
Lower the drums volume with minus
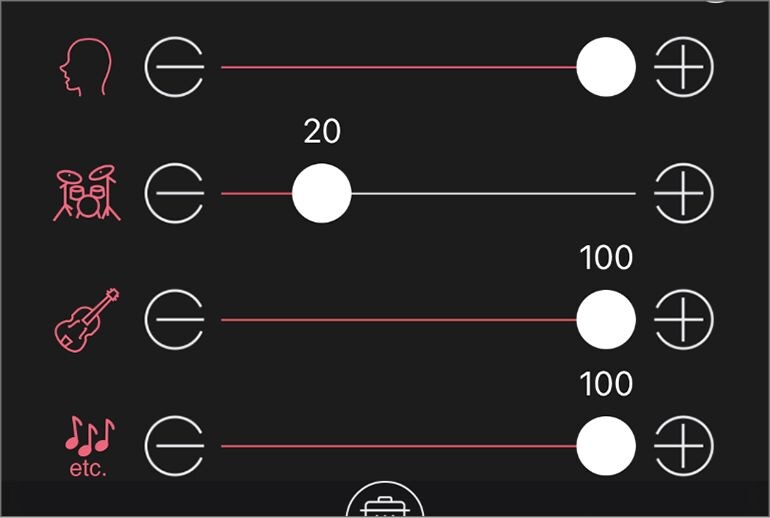coord(174,193)
